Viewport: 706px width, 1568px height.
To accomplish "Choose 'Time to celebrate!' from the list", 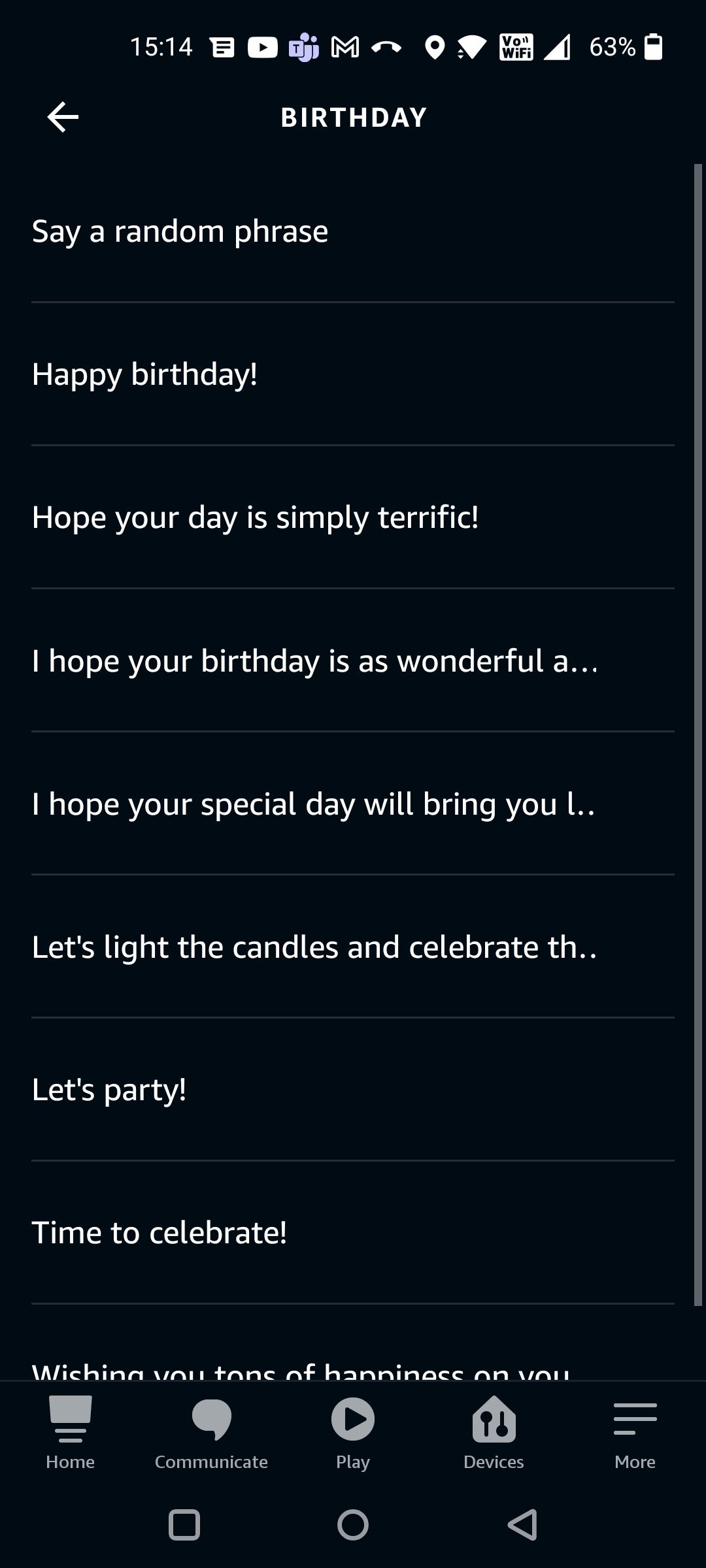I will tap(160, 1232).
